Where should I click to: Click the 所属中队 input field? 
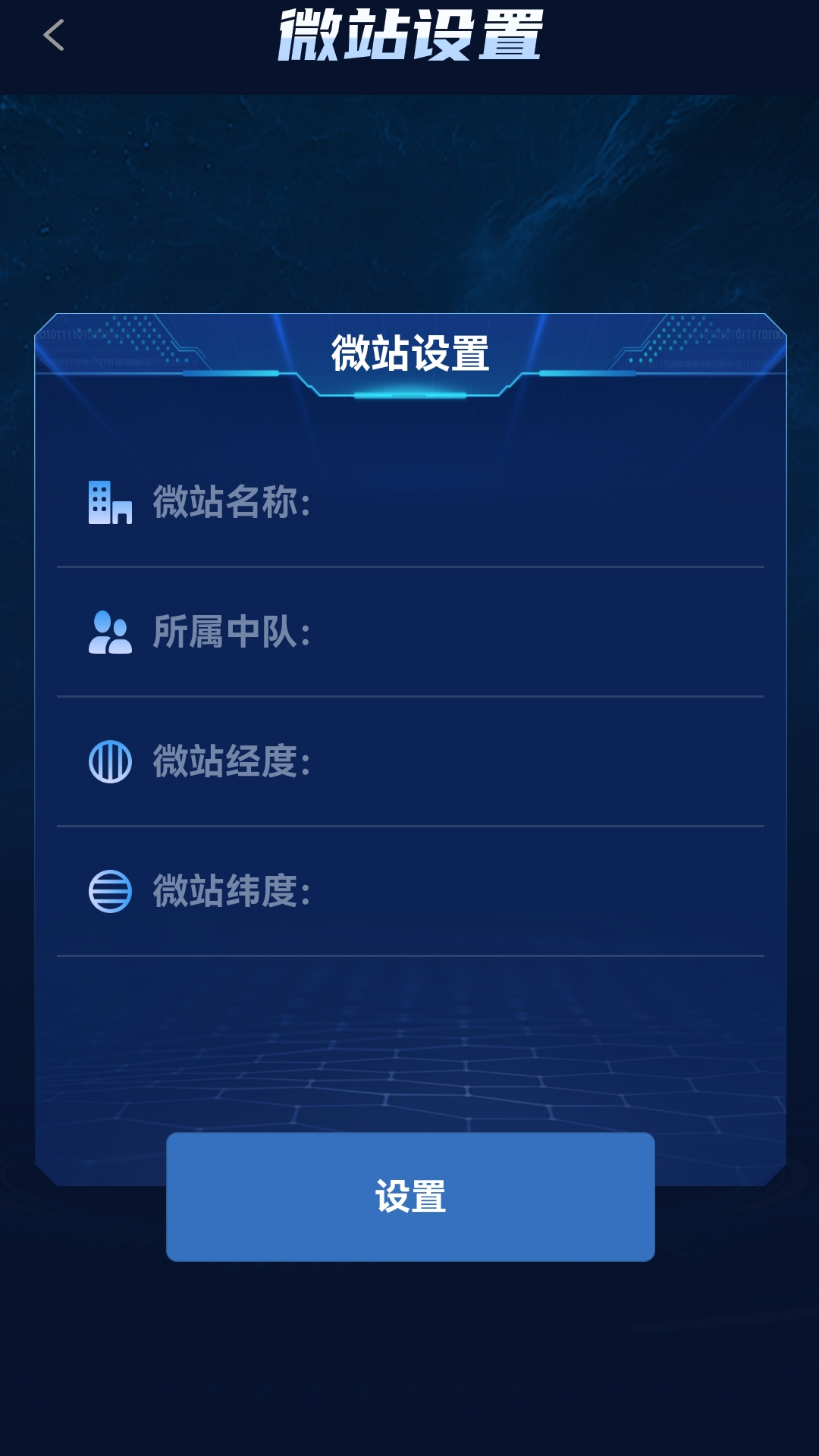531,631
